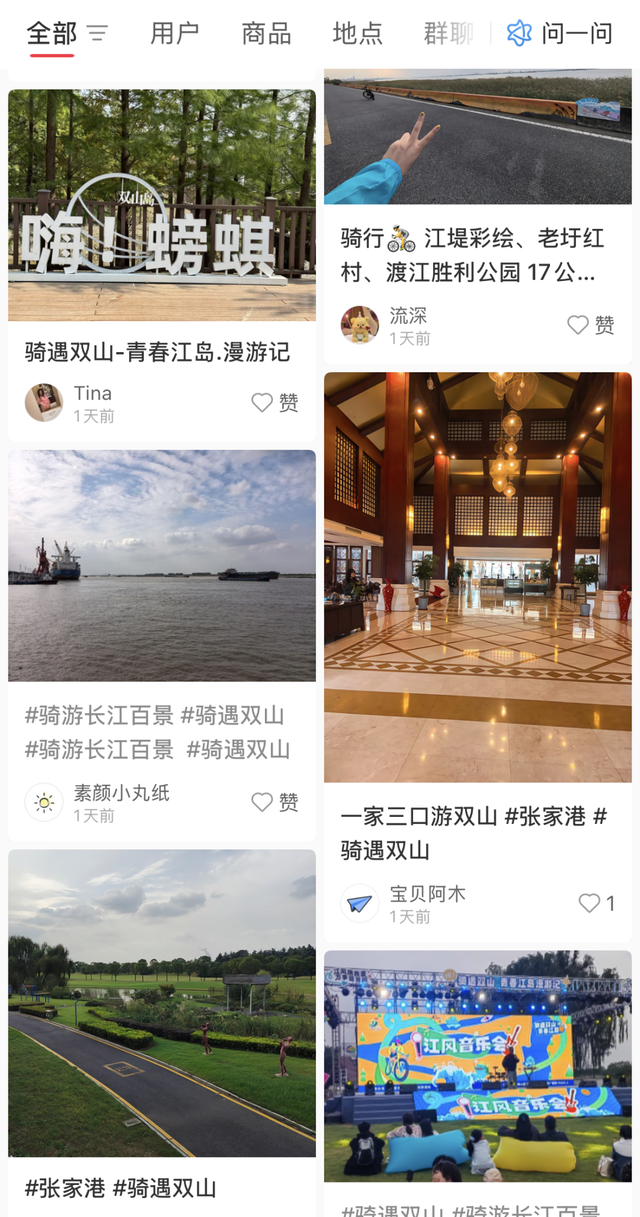Viewport: 640px width, 1217px height.
Task: Open the post 骑遇双山-青春江岛.漫游记
Action: [157, 352]
